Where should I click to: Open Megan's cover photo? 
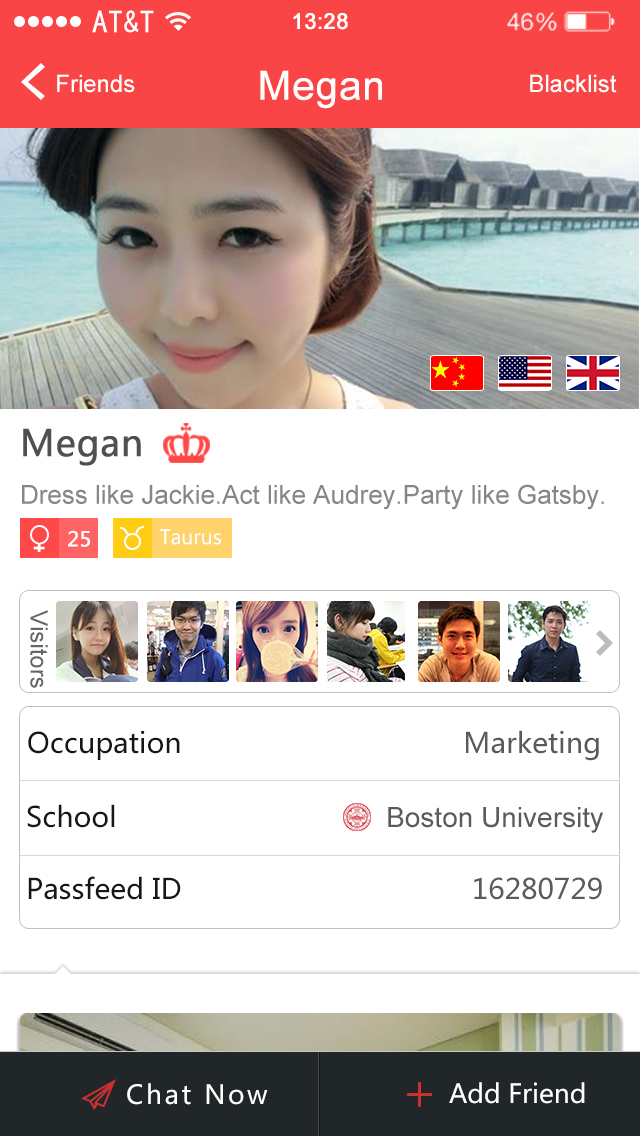(320, 268)
